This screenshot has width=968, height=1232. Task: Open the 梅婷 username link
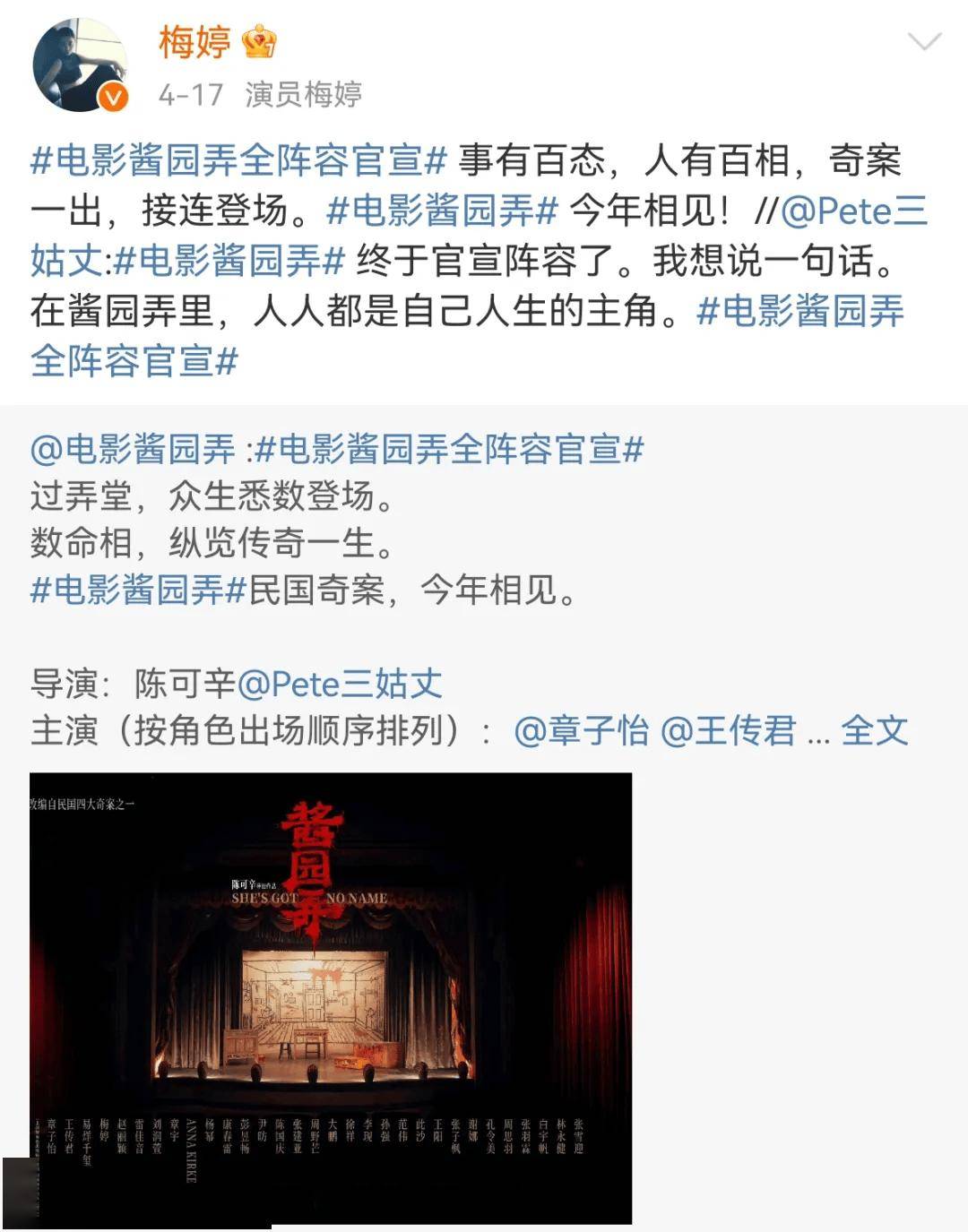click(194, 42)
